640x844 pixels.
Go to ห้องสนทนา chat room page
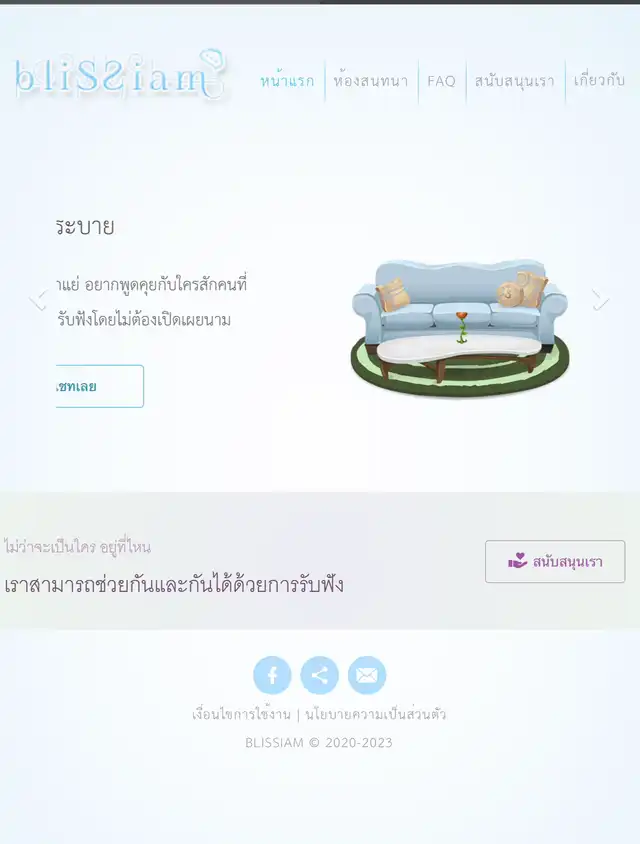click(370, 81)
